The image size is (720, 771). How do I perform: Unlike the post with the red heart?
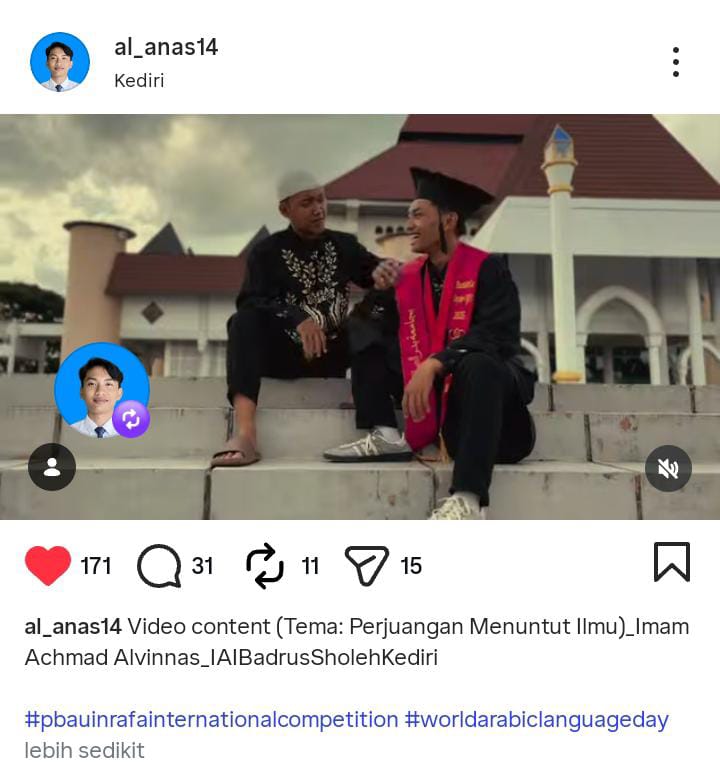coord(48,566)
